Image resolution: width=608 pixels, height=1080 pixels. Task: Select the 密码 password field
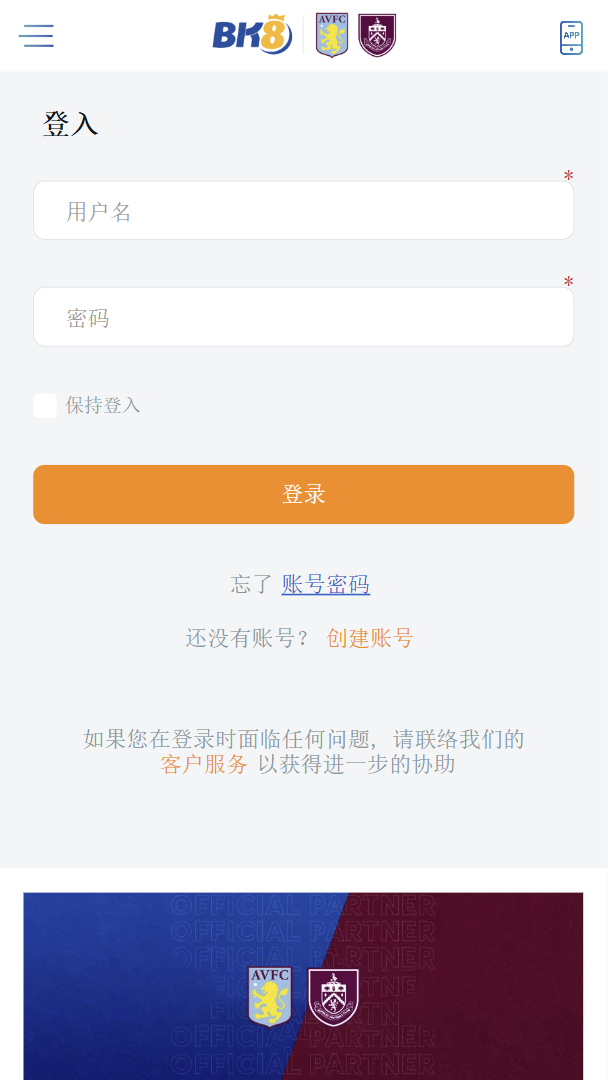304,317
